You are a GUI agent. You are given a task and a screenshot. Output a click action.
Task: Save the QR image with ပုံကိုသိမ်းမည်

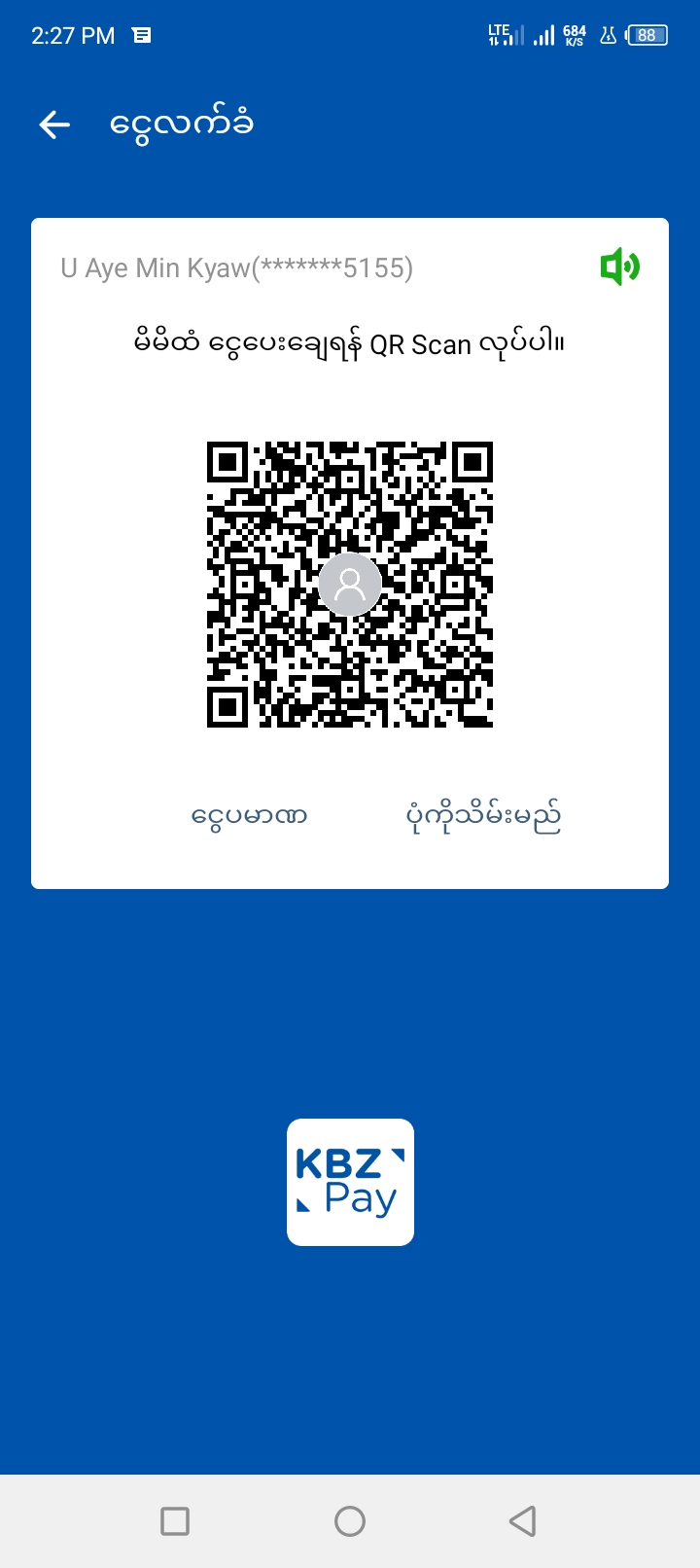click(x=483, y=817)
